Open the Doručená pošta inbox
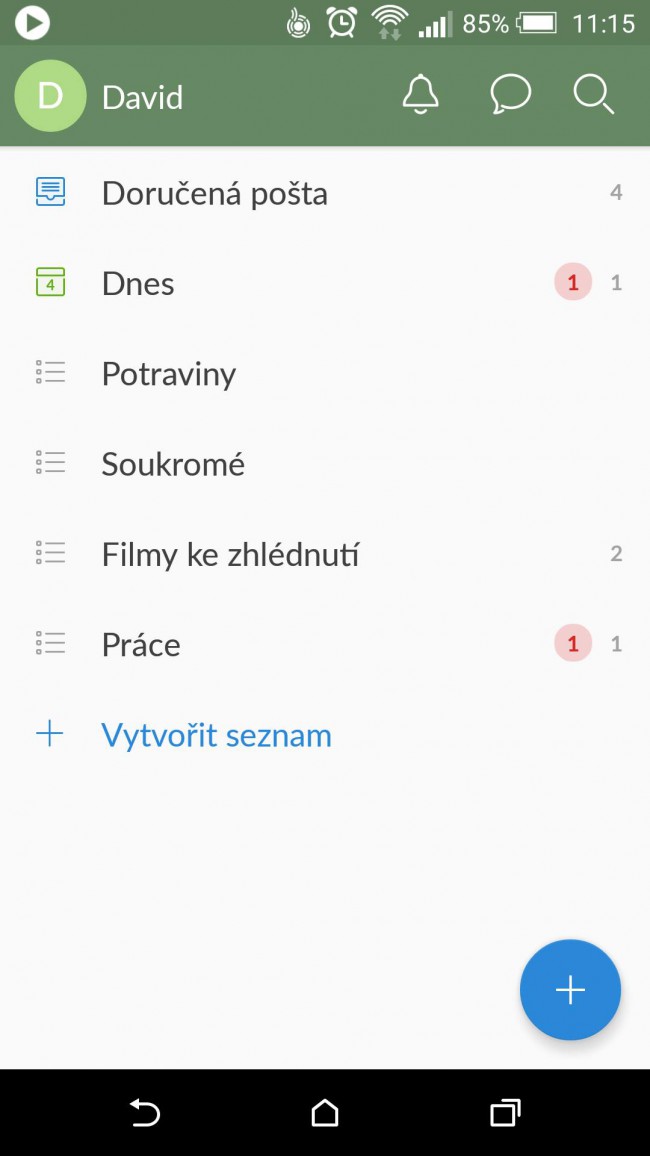Screen dimensions: 650x1156 (325, 193)
